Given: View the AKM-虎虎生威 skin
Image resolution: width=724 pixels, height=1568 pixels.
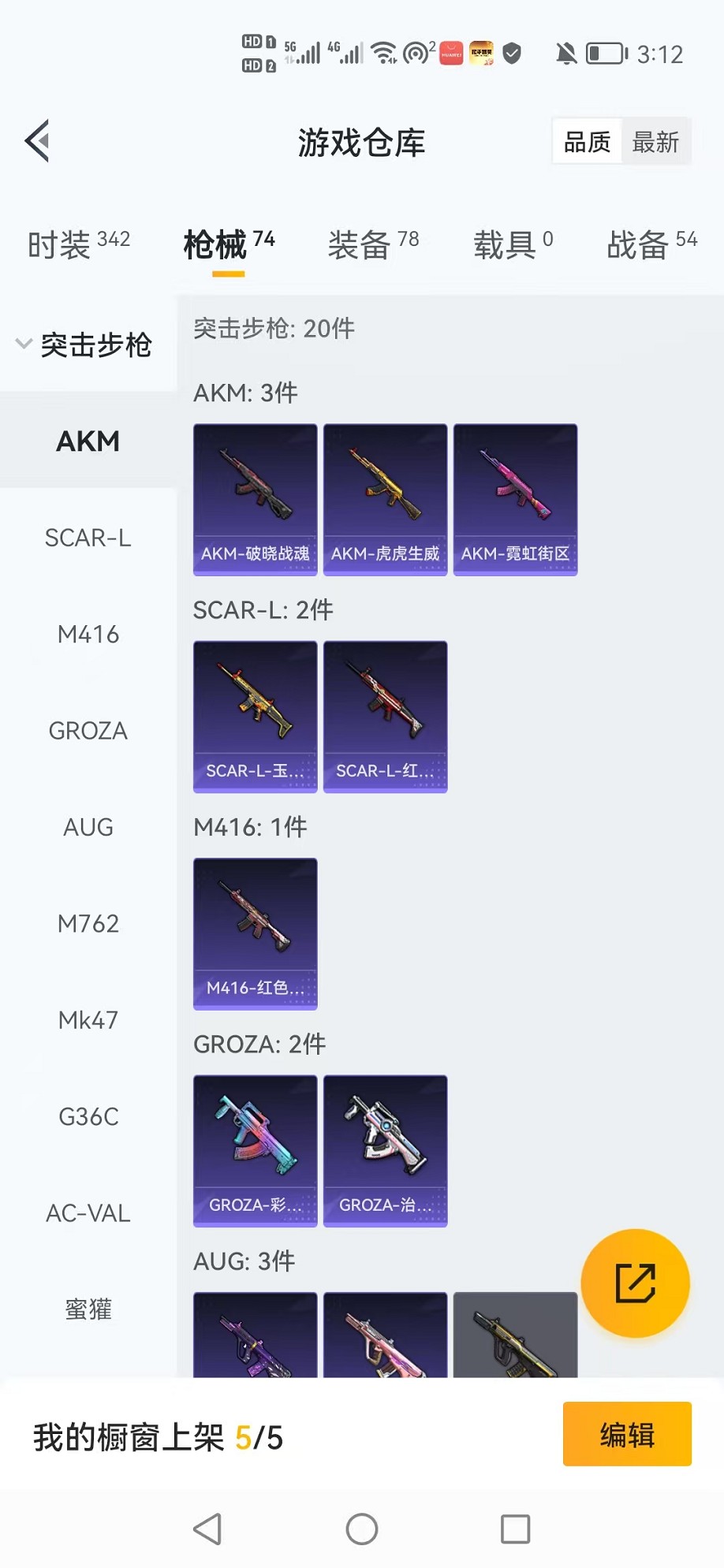Looking at the screenshot, I should point(385,500).
